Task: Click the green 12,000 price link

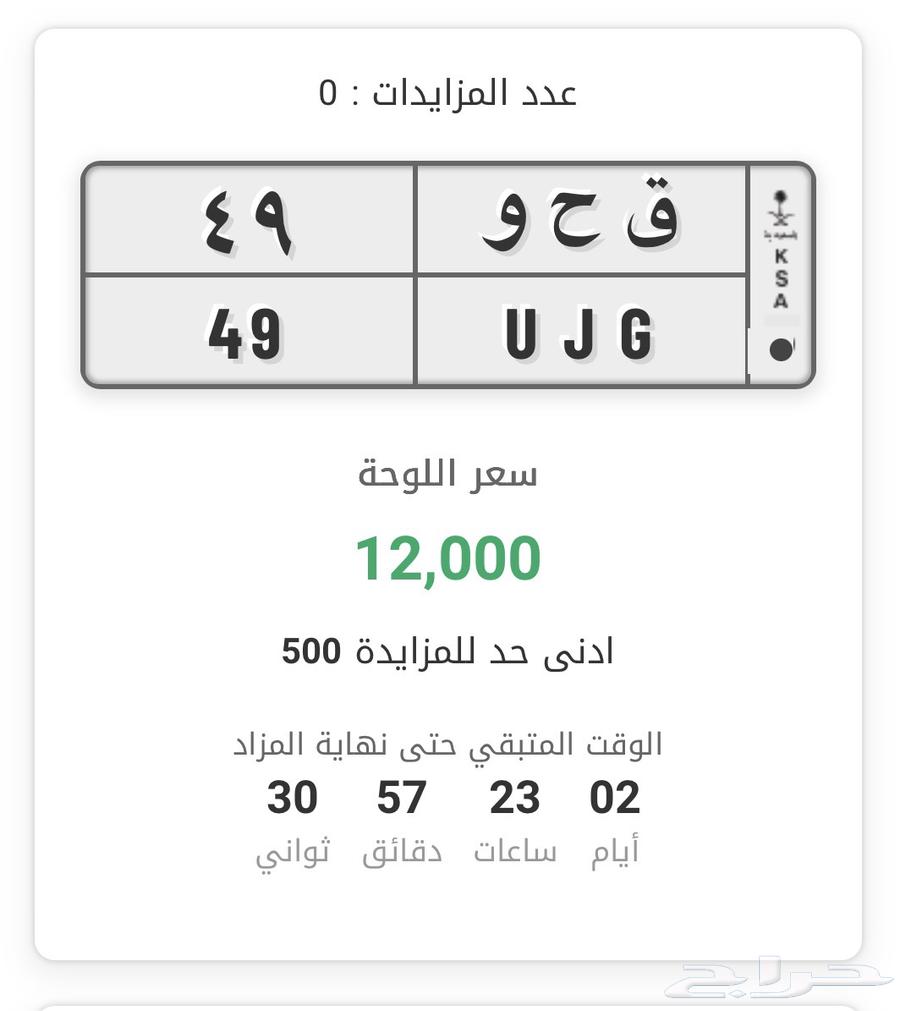Action: tap(449, 556)
